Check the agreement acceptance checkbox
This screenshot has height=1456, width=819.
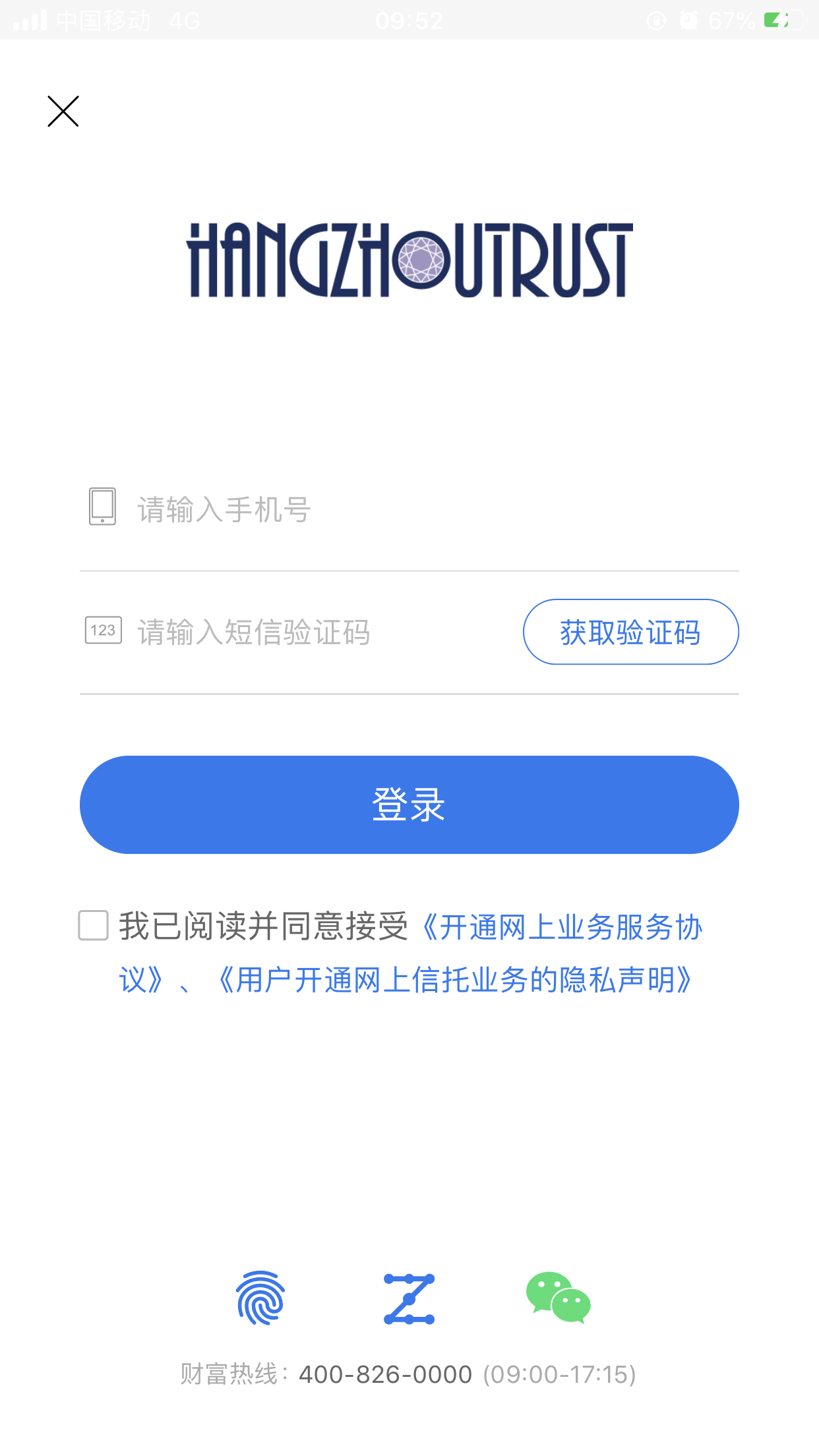coord(94,925)
